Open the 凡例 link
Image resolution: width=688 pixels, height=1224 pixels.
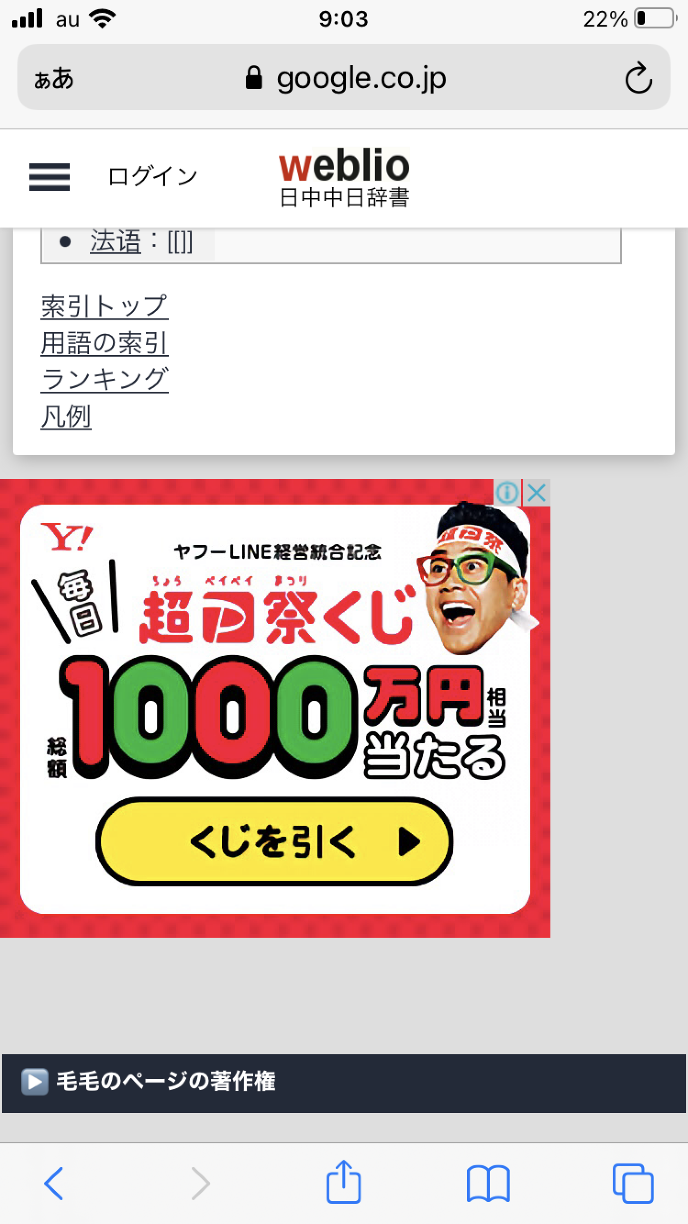tap(66, 416)
